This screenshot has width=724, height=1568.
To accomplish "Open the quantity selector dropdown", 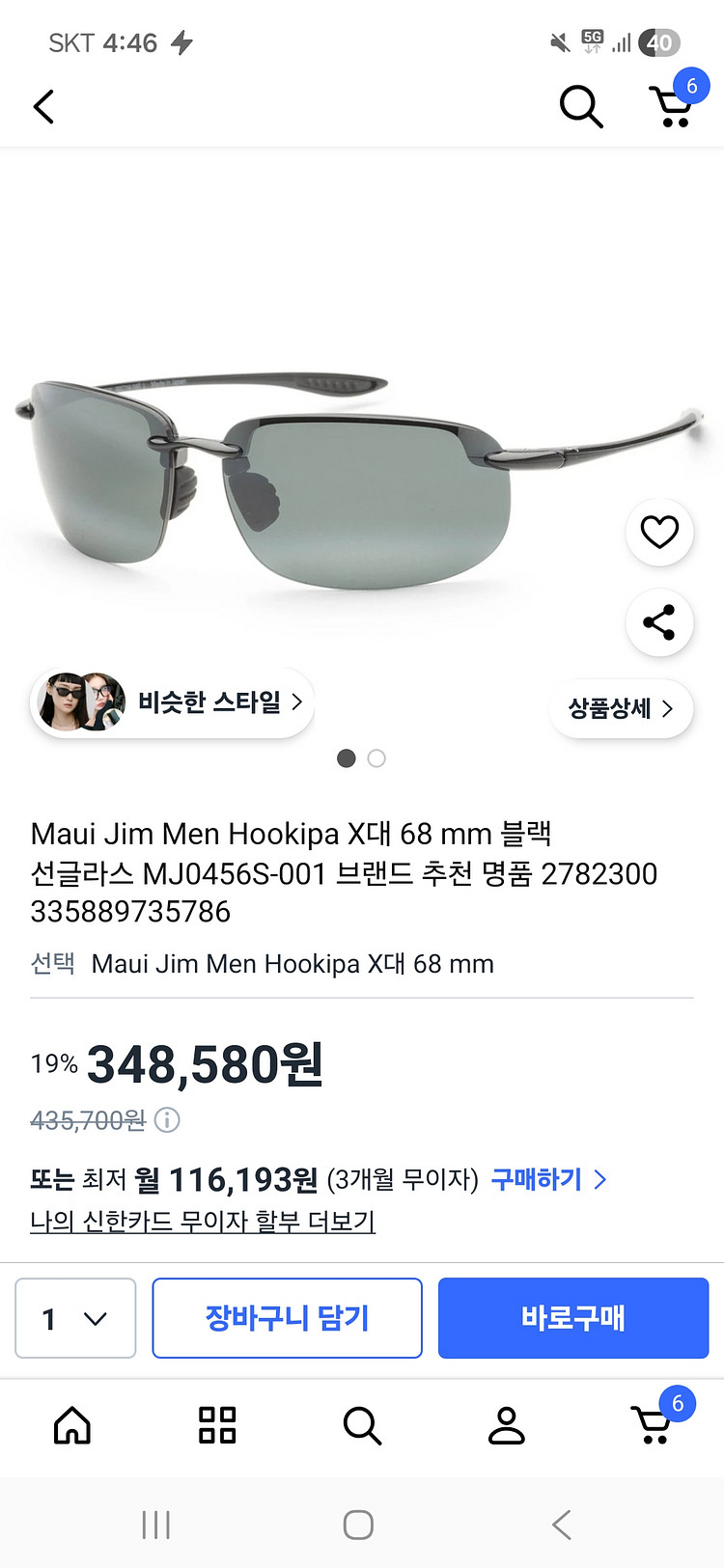I will (75, 1318).
